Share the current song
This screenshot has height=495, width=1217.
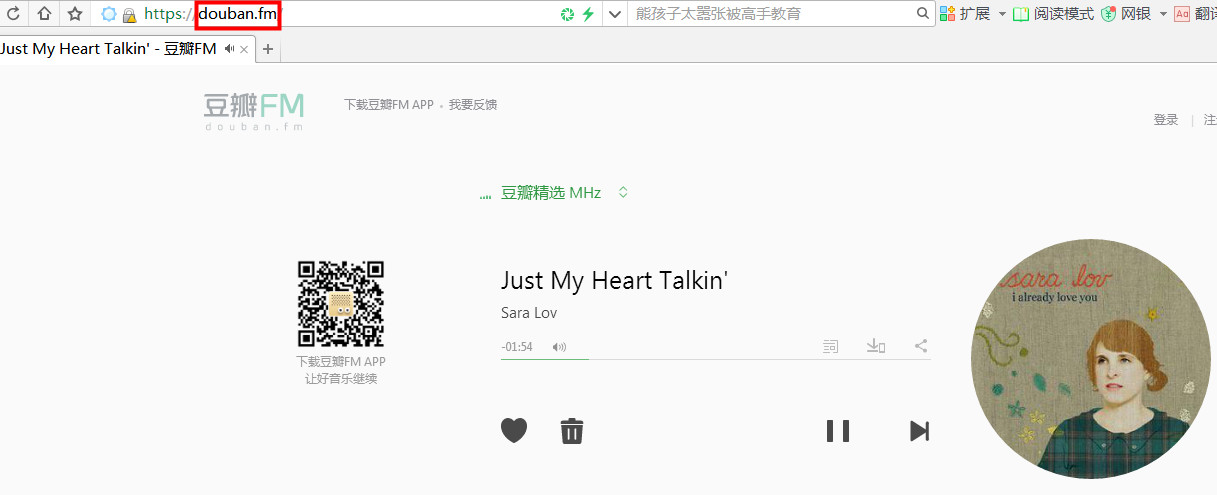coord(921,346)
